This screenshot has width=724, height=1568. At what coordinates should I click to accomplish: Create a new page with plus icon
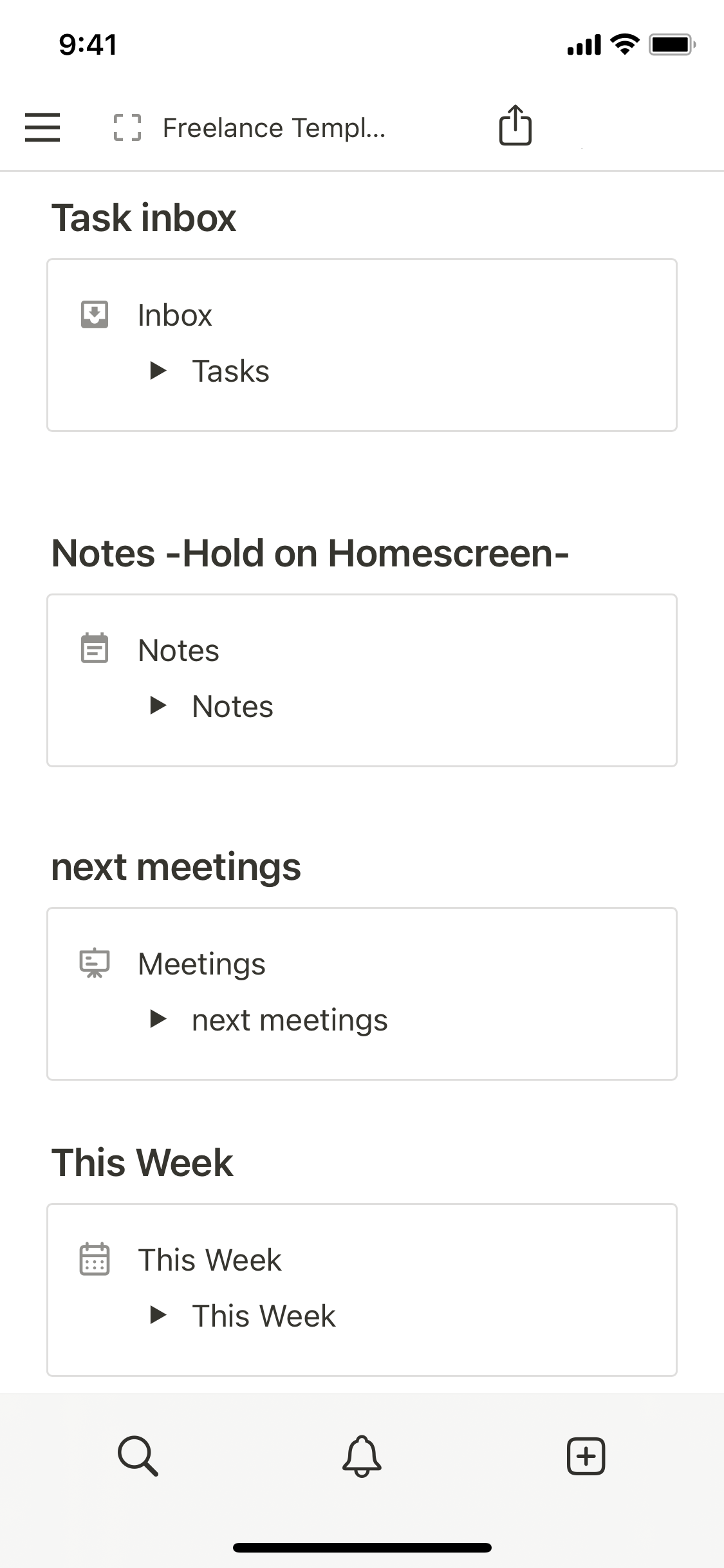tap(586, 1455)
